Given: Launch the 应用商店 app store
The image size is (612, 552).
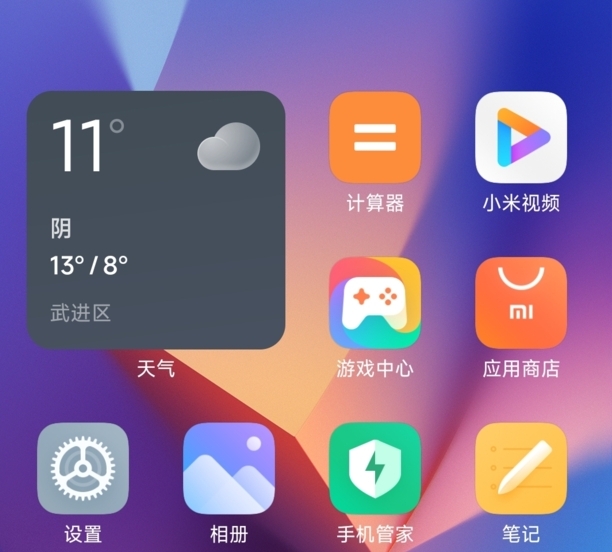Looking at the screenshot, I should (521, 303).
